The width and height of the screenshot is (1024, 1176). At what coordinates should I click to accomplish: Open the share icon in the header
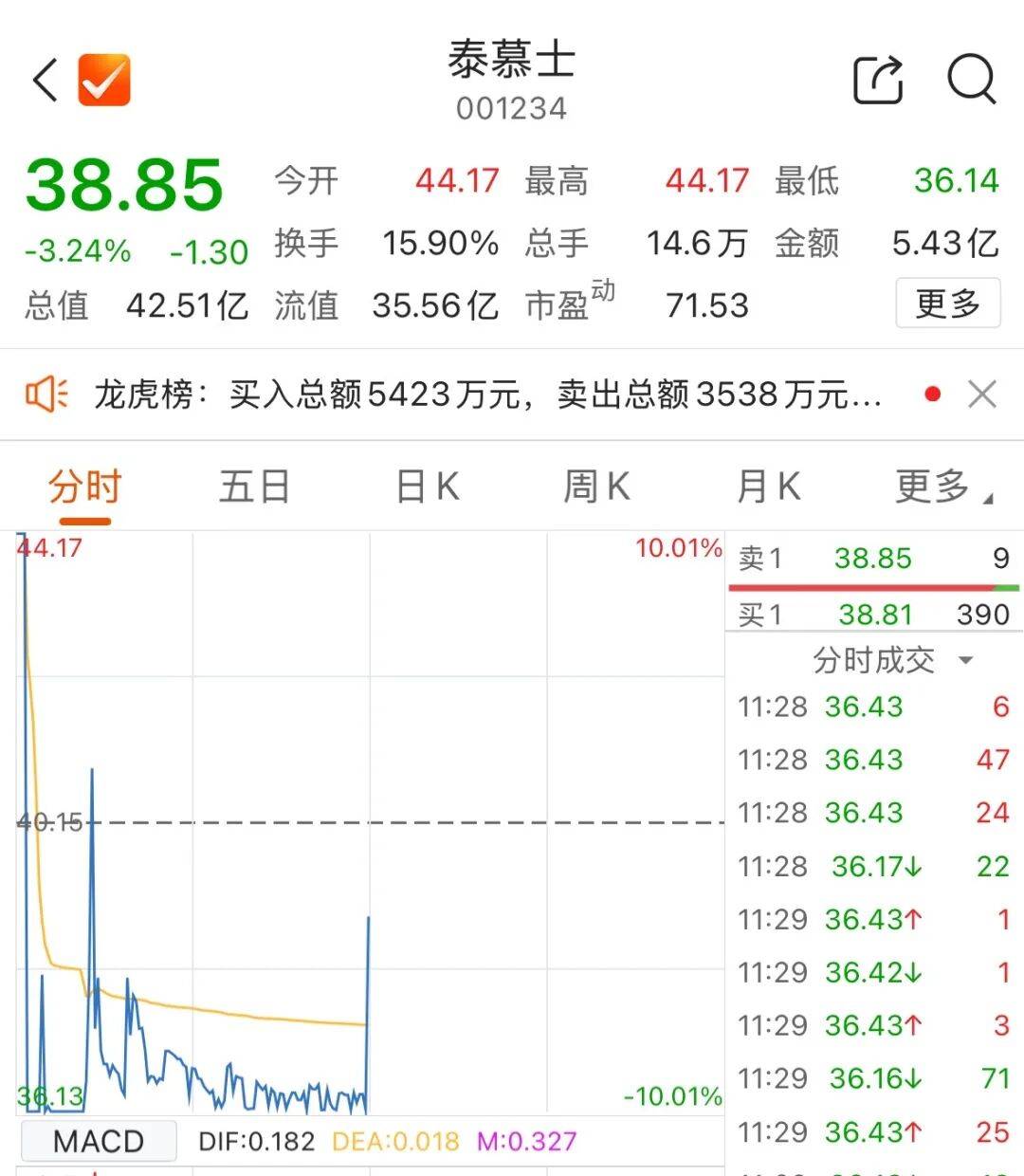tap(878, 80)
